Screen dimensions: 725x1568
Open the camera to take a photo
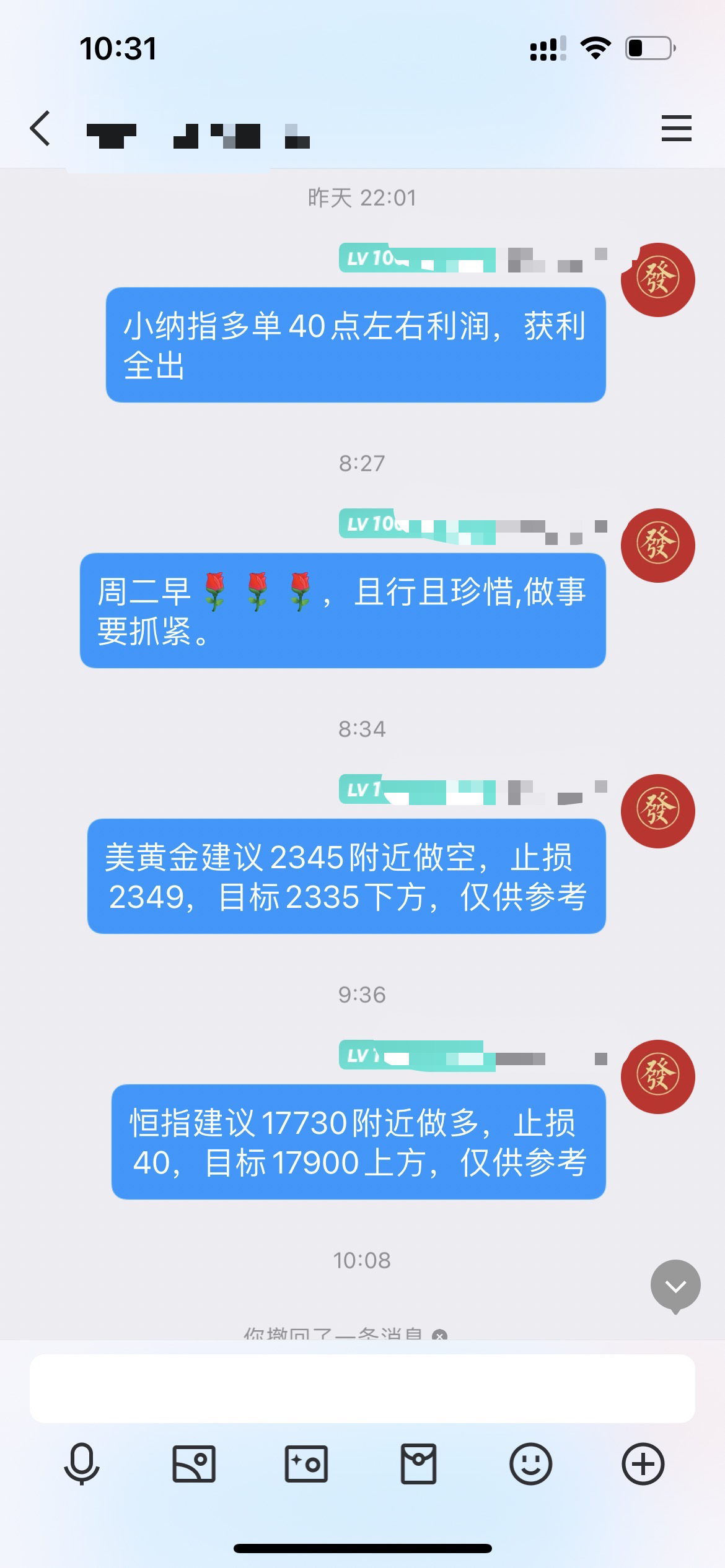(x=306, y=1464)
